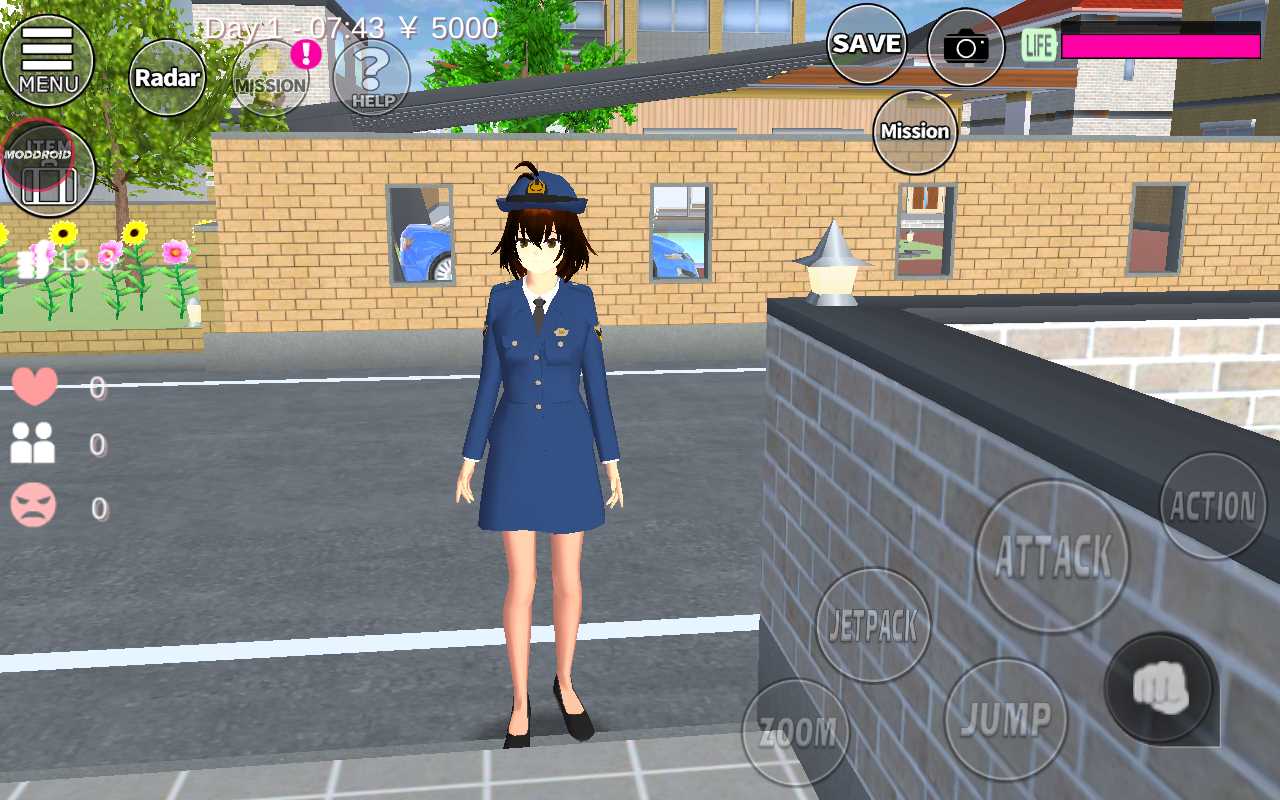Save the game progress
The height and width of the screenshot is (800, 1280).
click(866, 44)
